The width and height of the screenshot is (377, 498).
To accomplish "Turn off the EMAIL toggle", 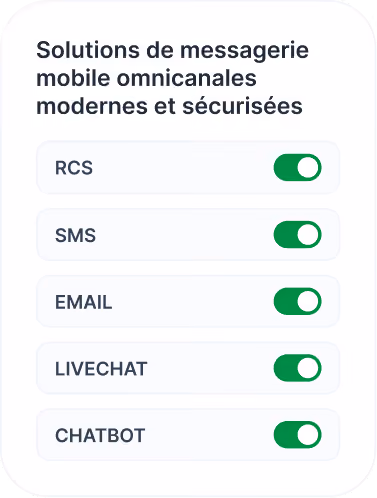I will pos(297,301).
